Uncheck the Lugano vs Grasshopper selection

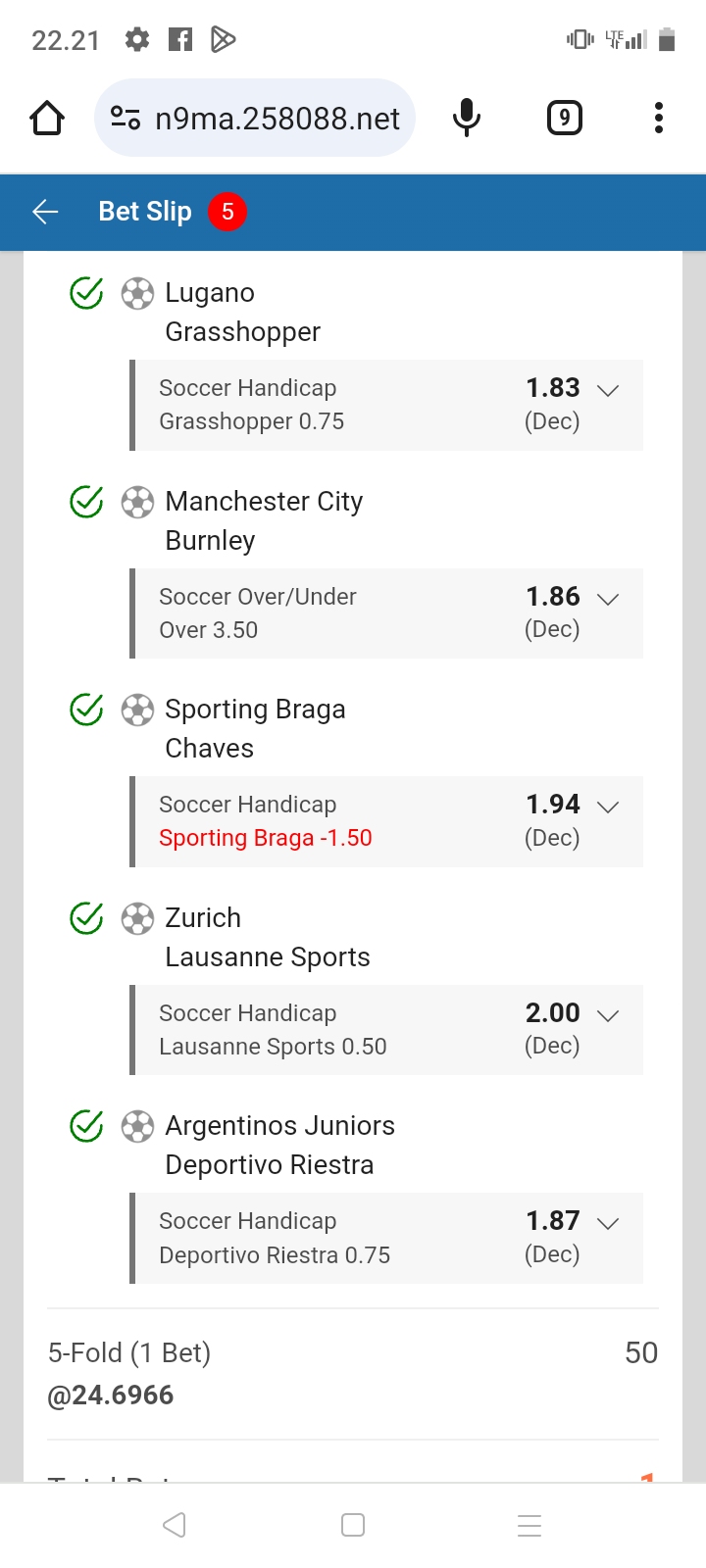[86, 293]
